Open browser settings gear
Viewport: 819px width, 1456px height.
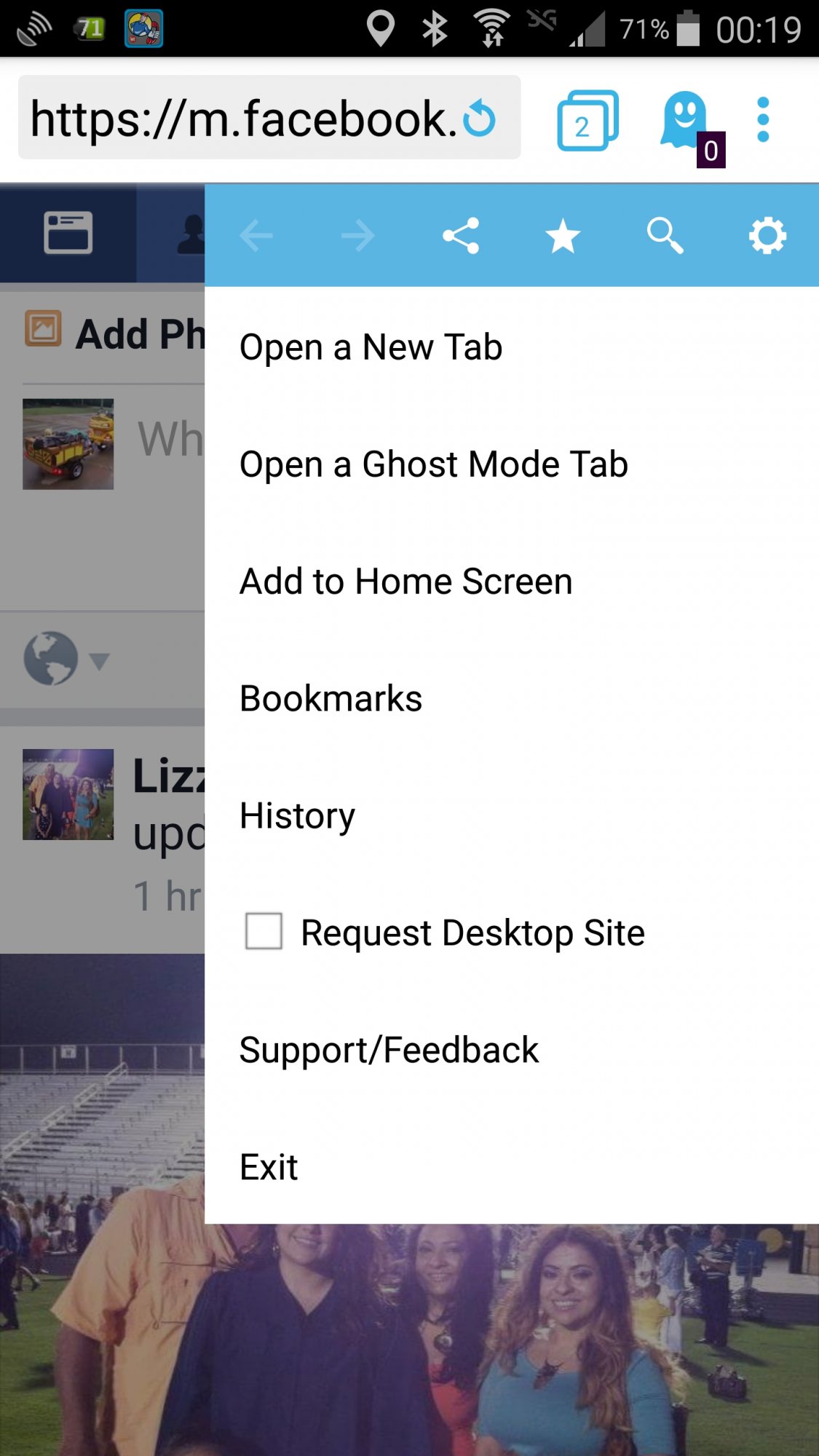pos(767,236)
